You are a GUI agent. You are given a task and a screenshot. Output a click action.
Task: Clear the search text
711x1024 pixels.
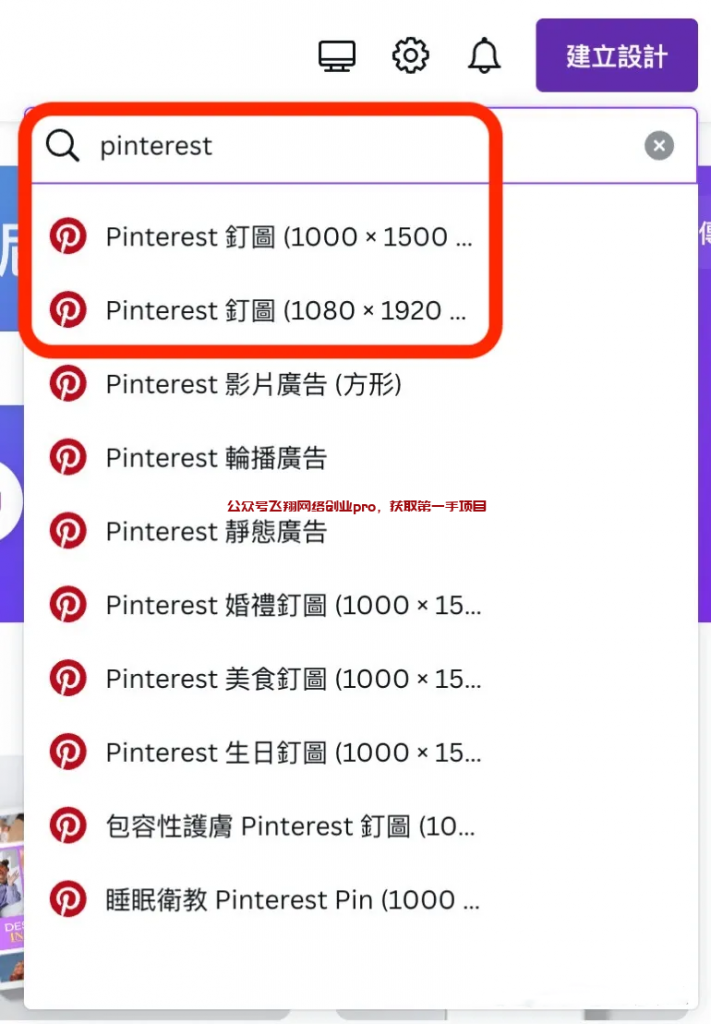pos(658,146)
